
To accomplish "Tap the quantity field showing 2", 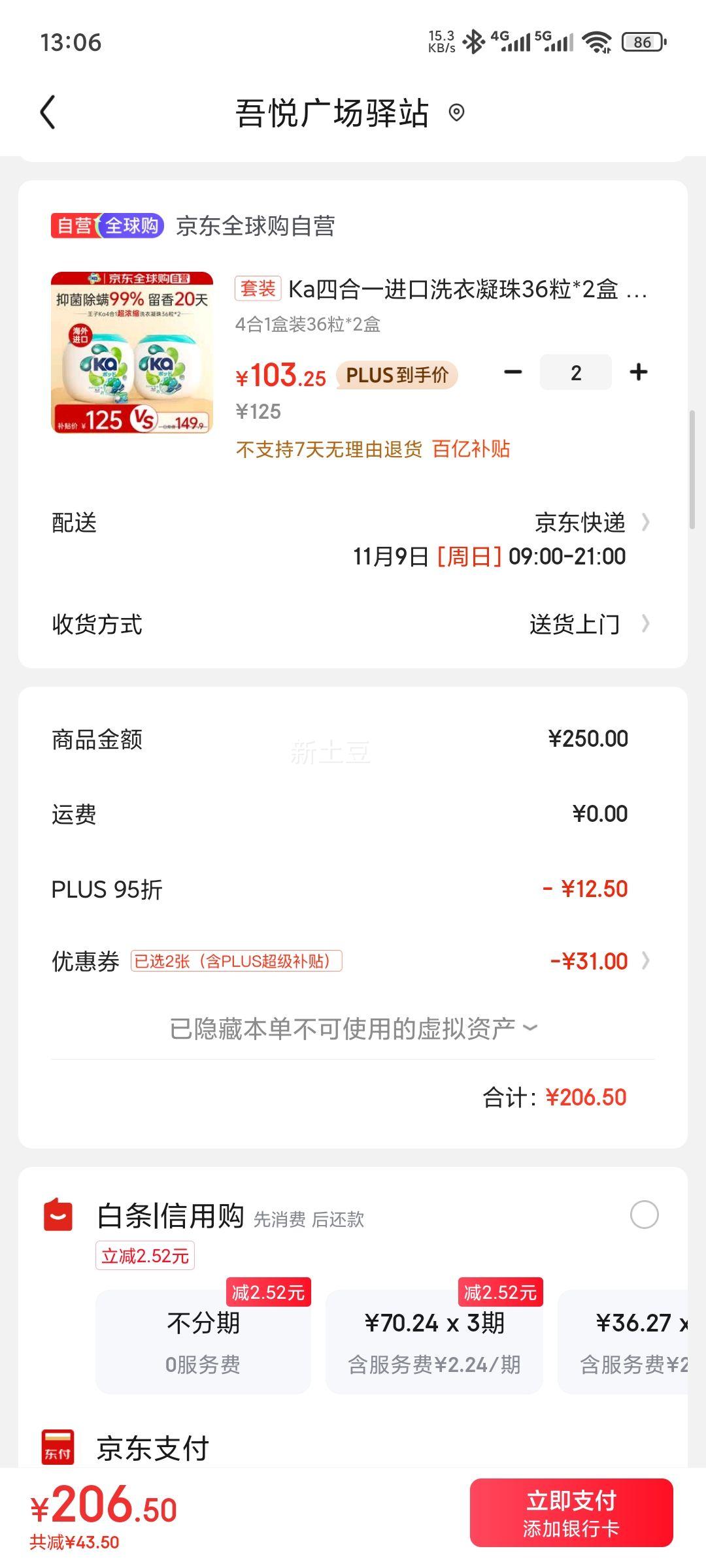I will 575,372.
